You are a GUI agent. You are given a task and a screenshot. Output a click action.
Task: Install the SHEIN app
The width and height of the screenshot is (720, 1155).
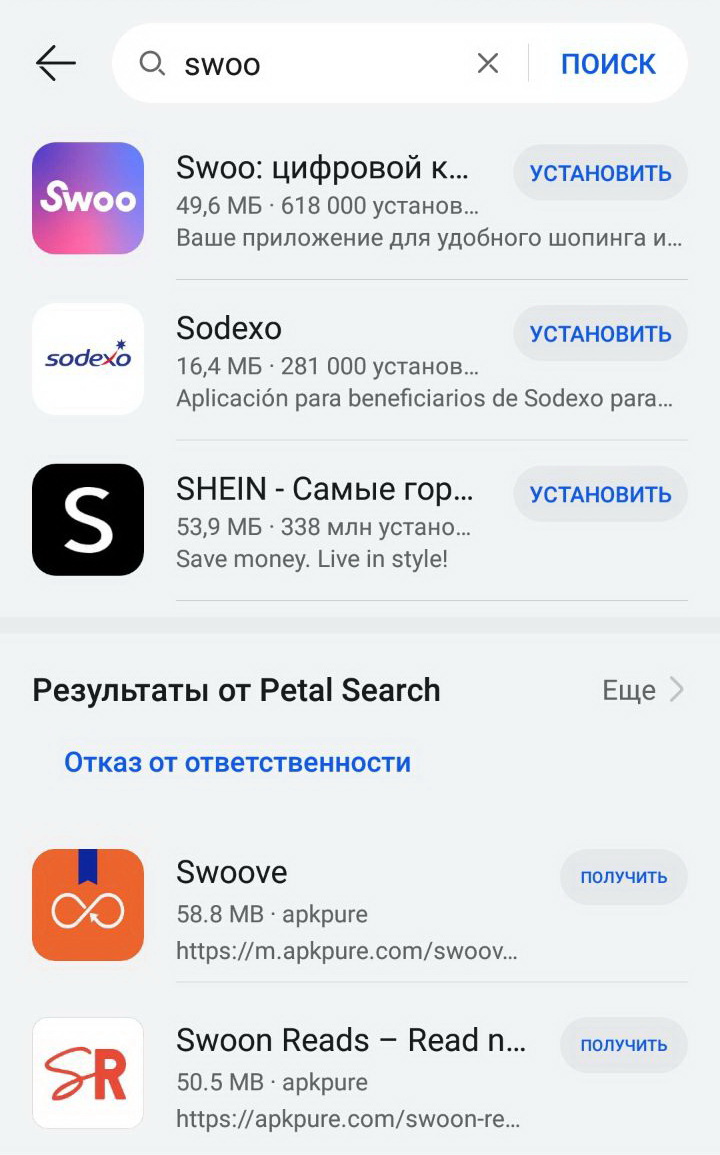[x=601, y=494]
